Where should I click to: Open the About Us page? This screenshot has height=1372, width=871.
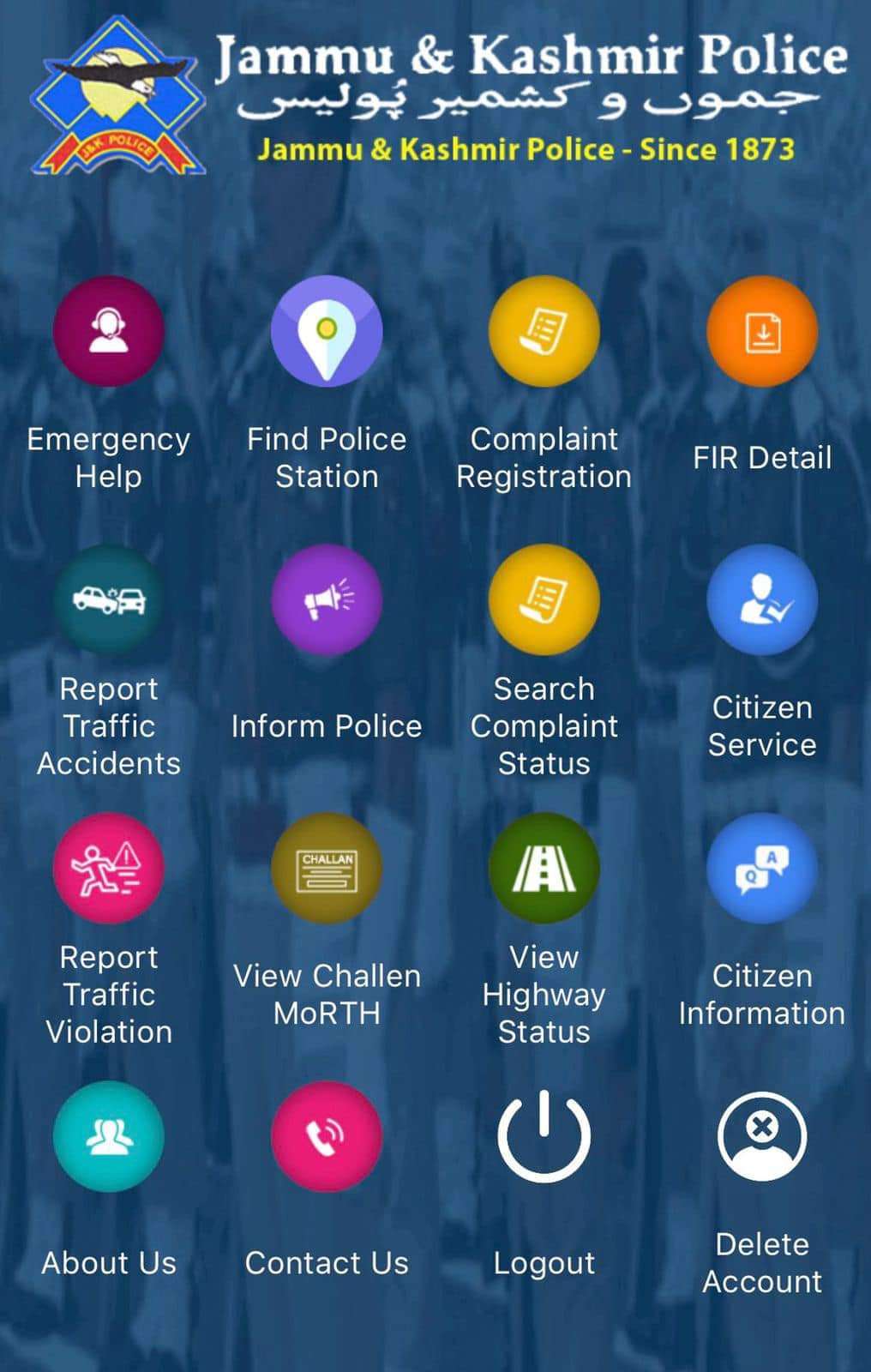pos(109,1137)
